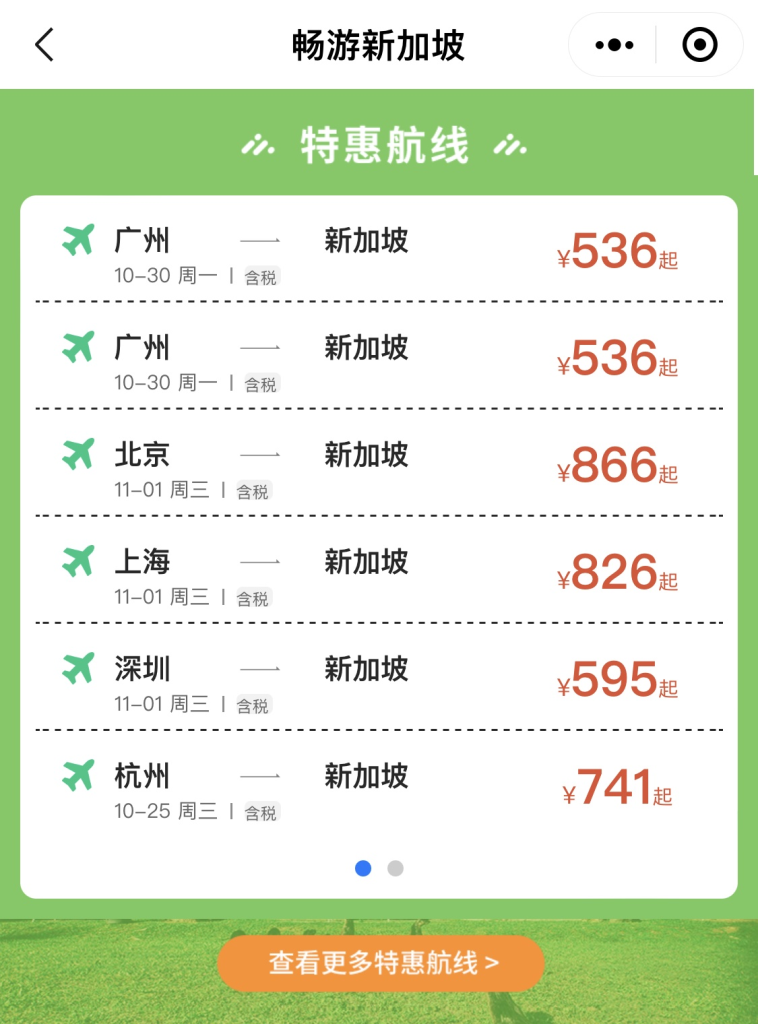The image size is (758, 1024).
Task: Tap the airplane icon on the first Guangzhou route
Action: tap(77, 240)
